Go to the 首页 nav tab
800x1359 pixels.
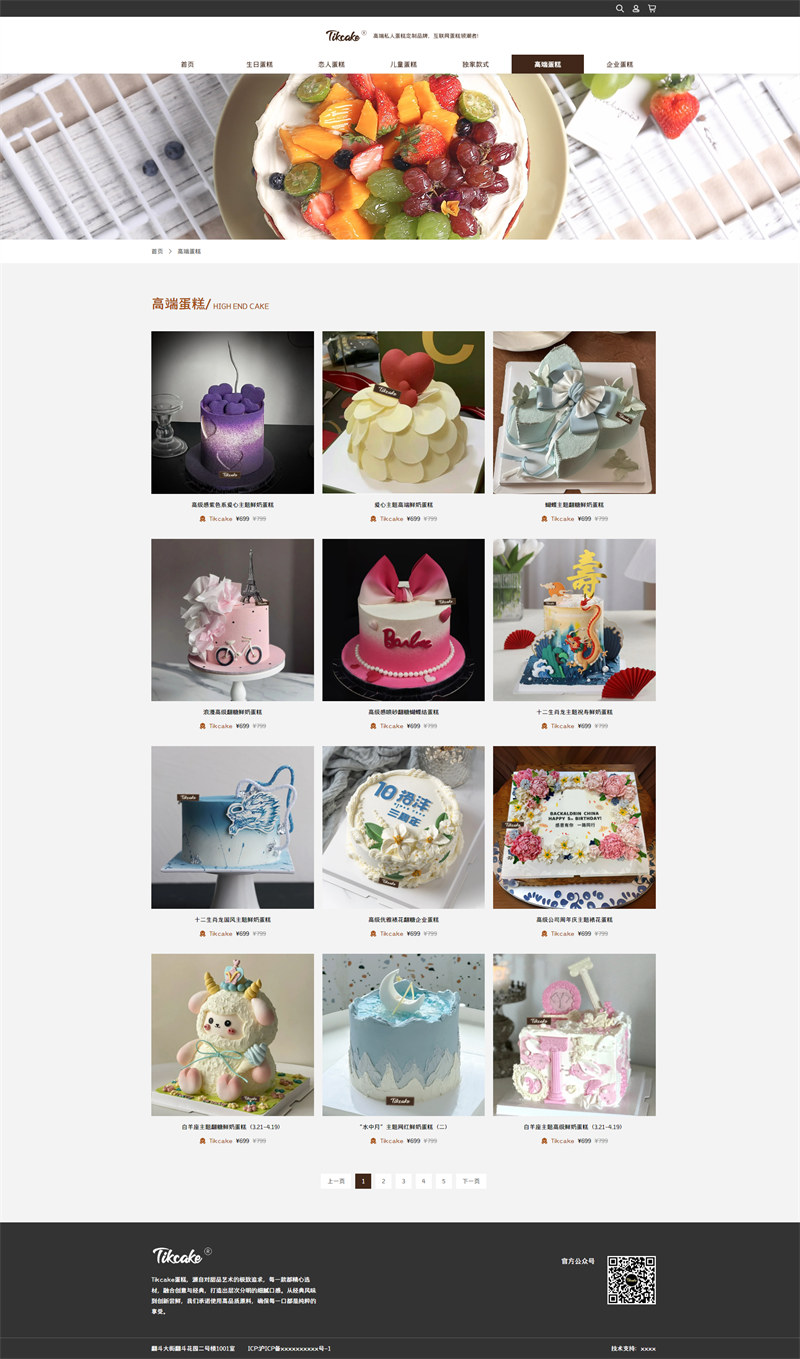pos(187,64)
